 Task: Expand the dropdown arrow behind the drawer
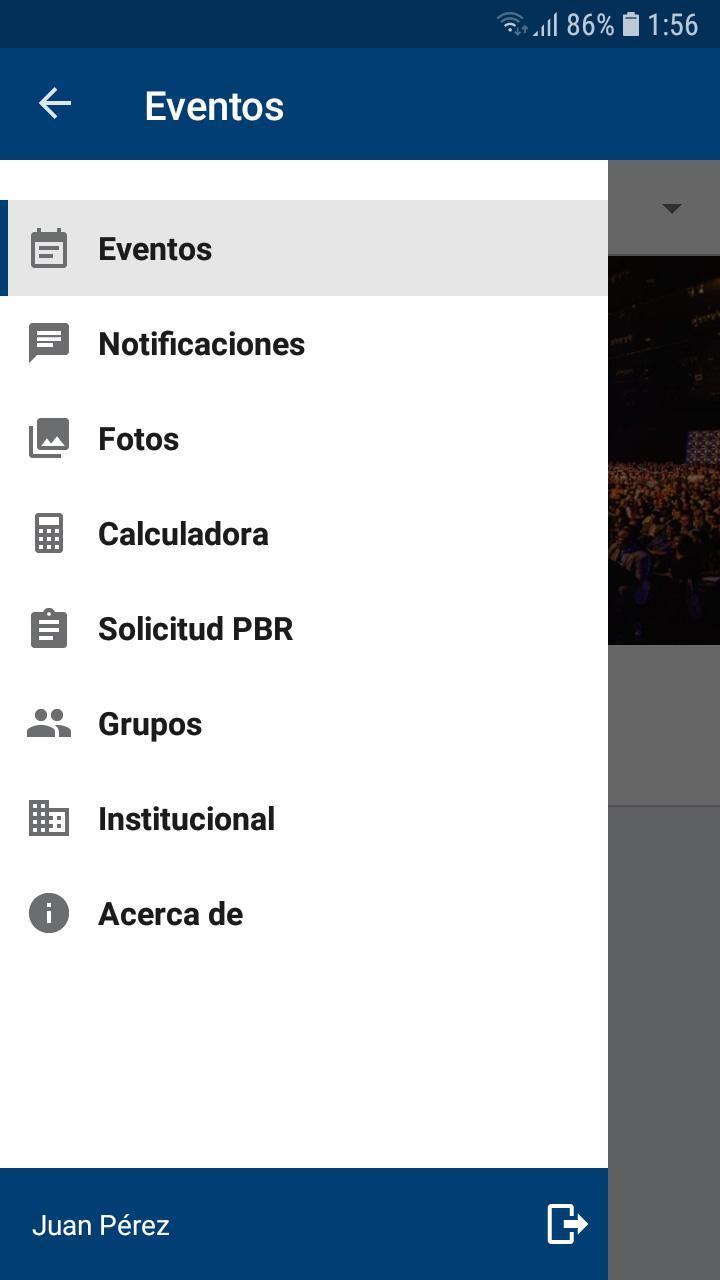coord(672,208)
